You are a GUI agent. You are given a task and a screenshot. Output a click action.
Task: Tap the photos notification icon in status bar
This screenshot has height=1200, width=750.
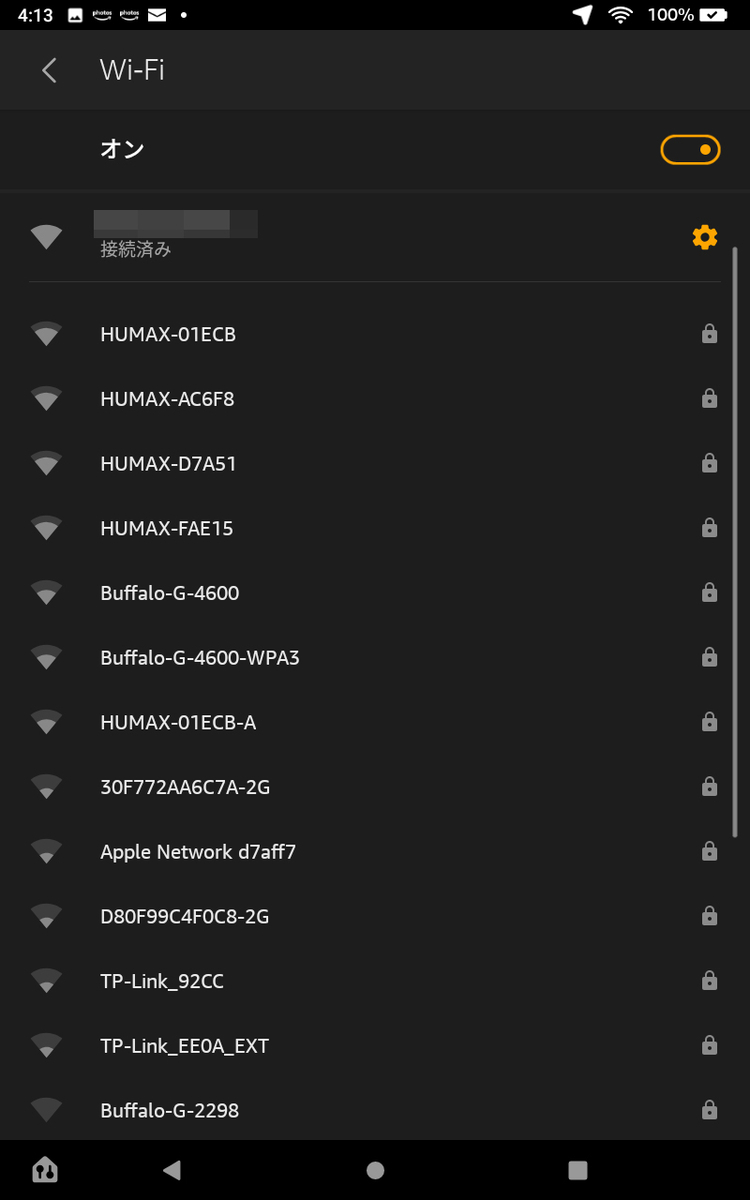[103, 15]
